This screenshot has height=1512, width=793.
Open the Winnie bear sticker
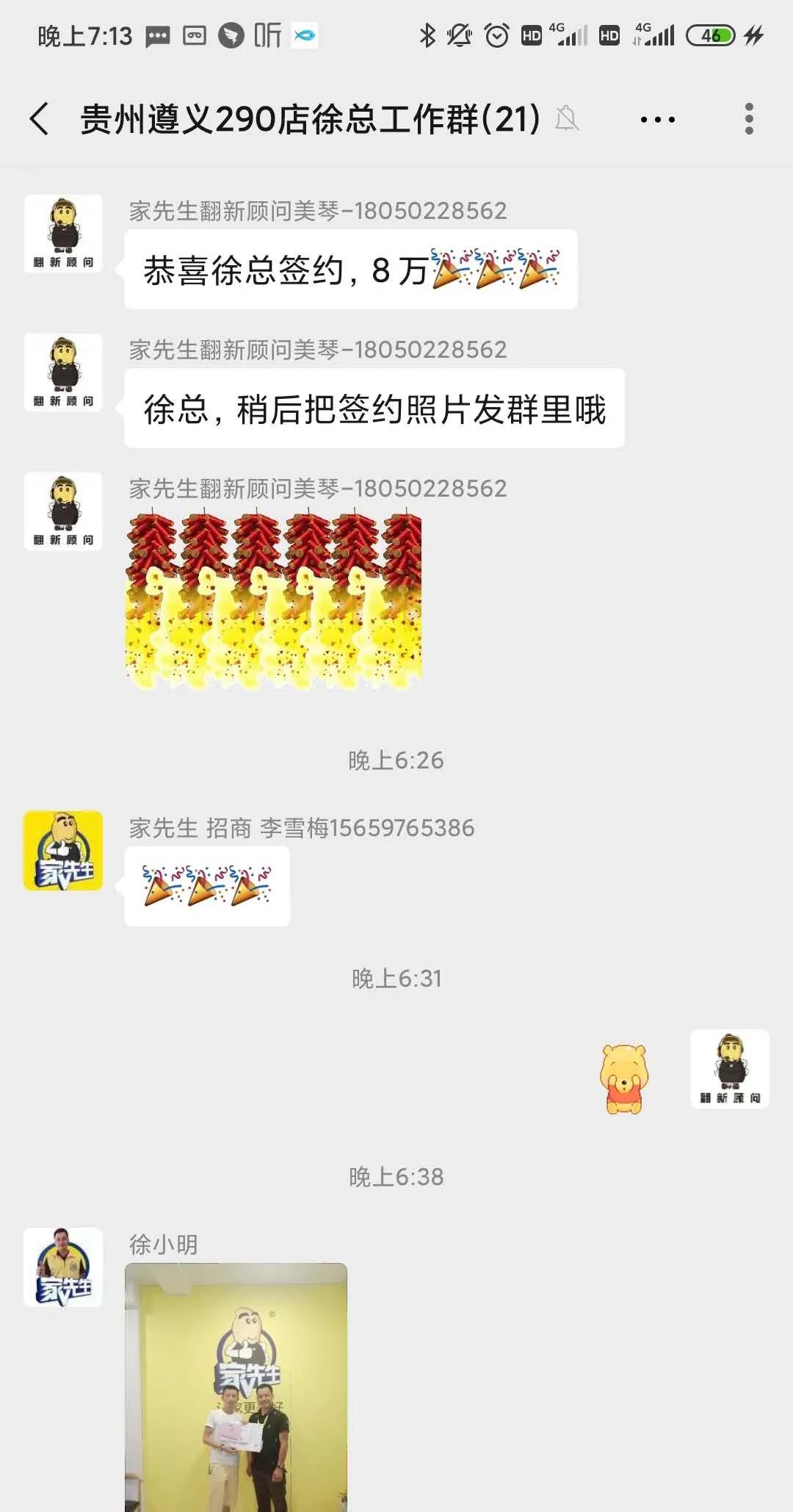tap(623, 1079)
